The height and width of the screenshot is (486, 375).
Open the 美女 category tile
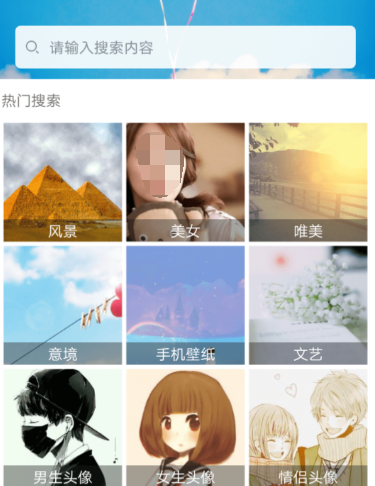click(x=185, y=182)
